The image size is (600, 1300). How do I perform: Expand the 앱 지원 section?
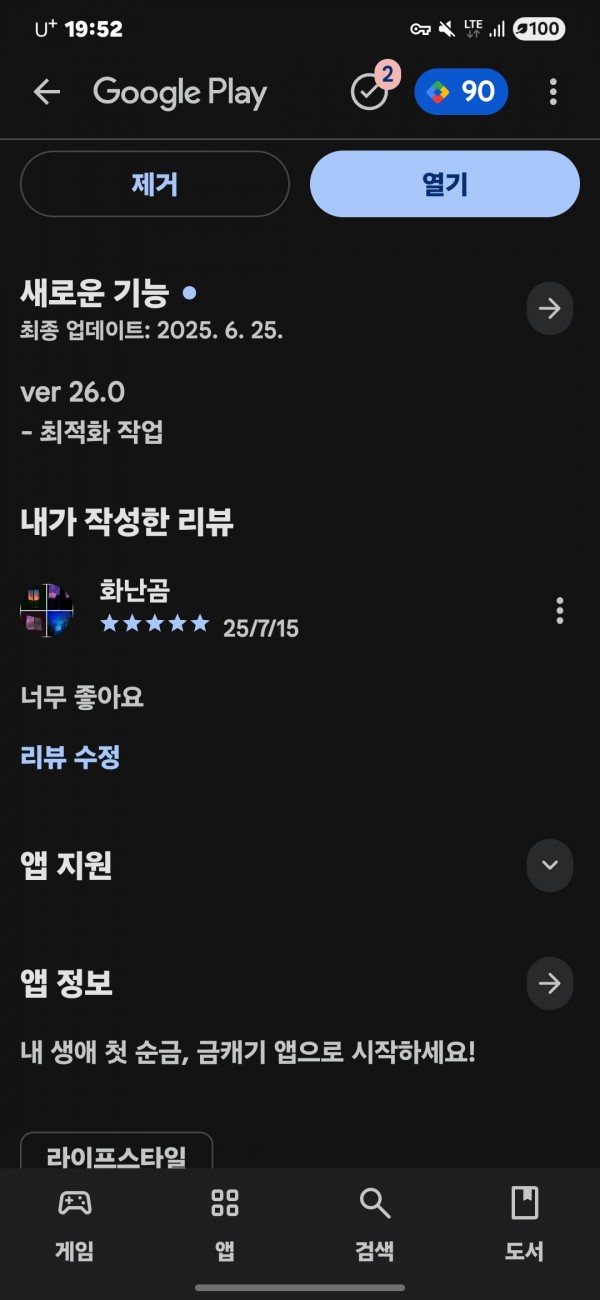(x=550, y=865)
